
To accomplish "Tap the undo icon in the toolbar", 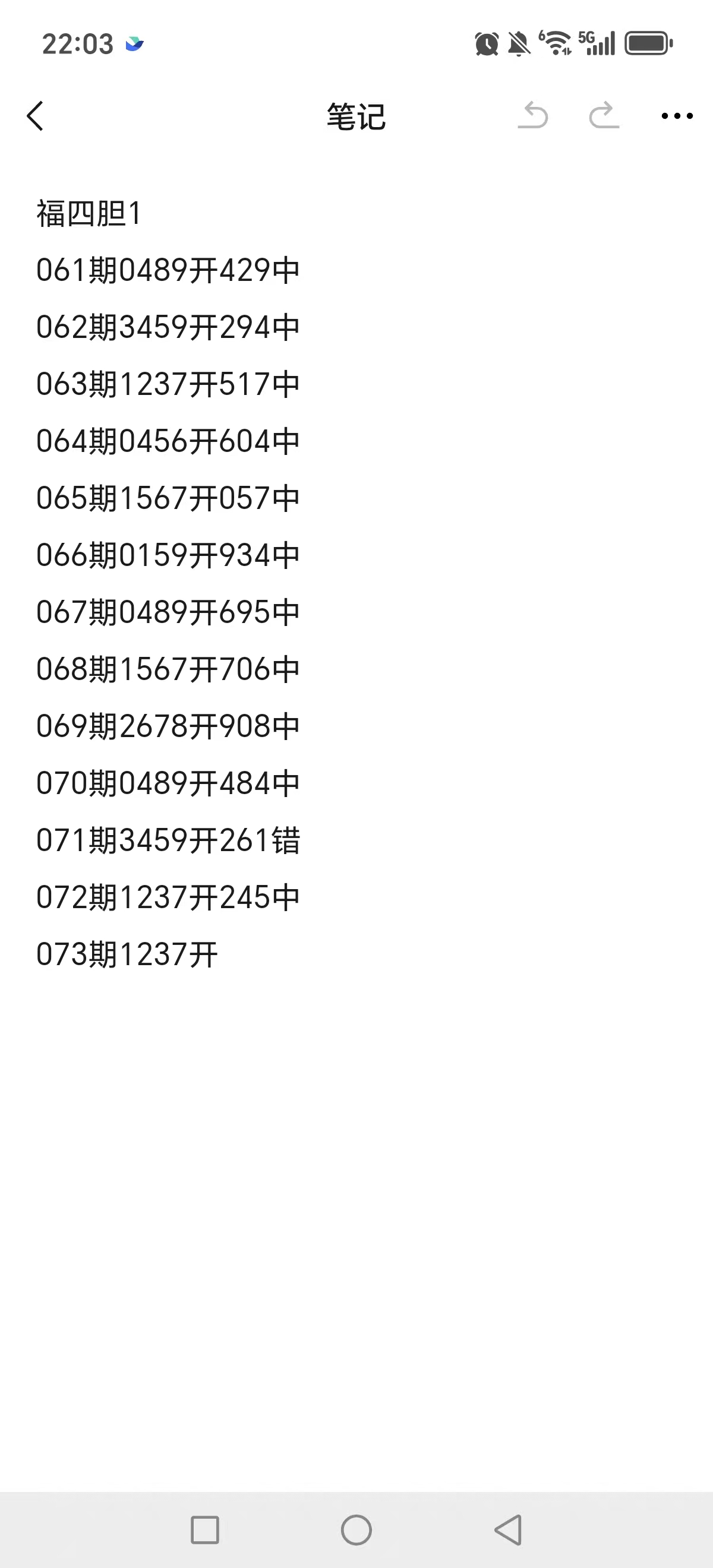I will [534, 116].
